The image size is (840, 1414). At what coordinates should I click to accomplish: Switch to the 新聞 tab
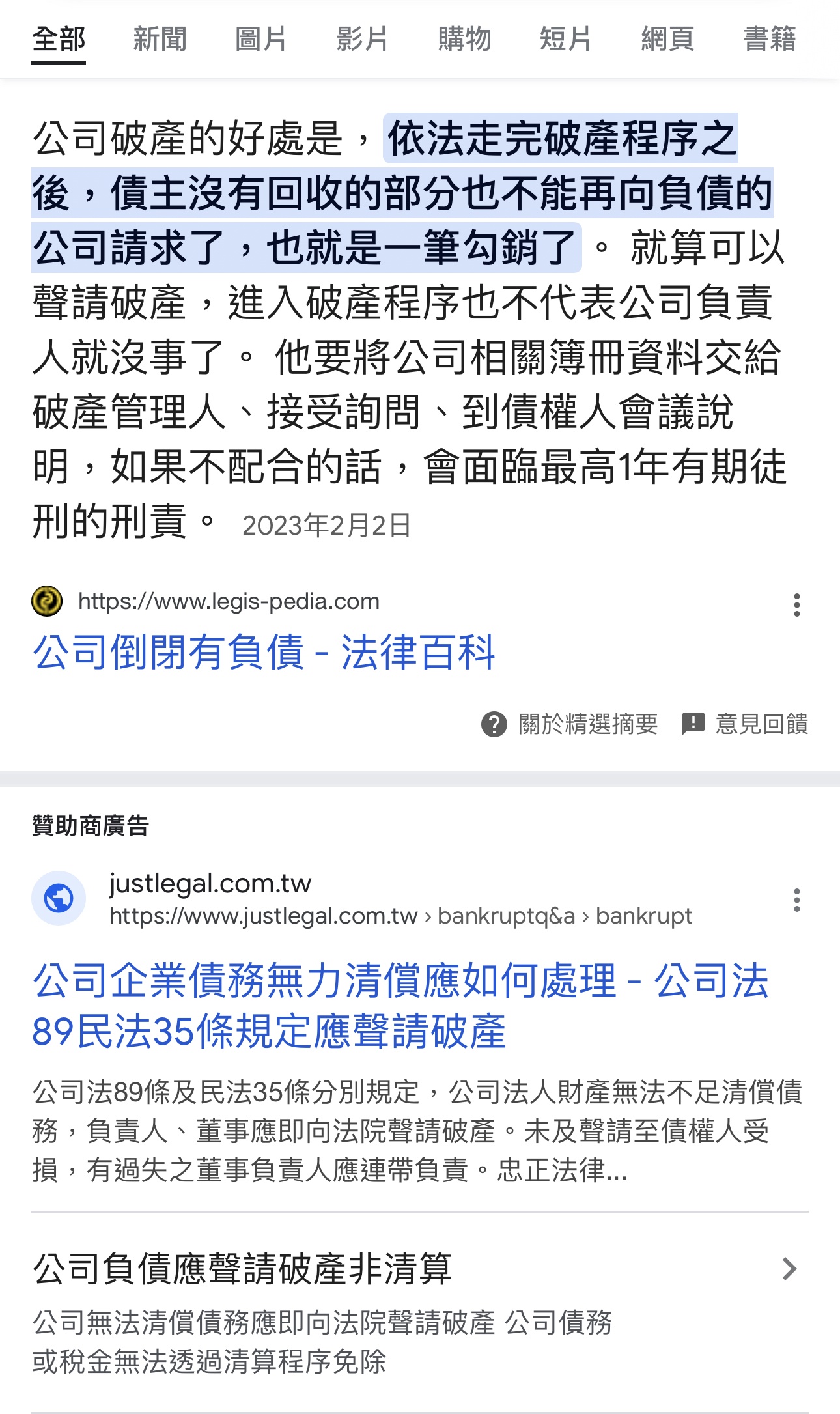tap(160, 39)
